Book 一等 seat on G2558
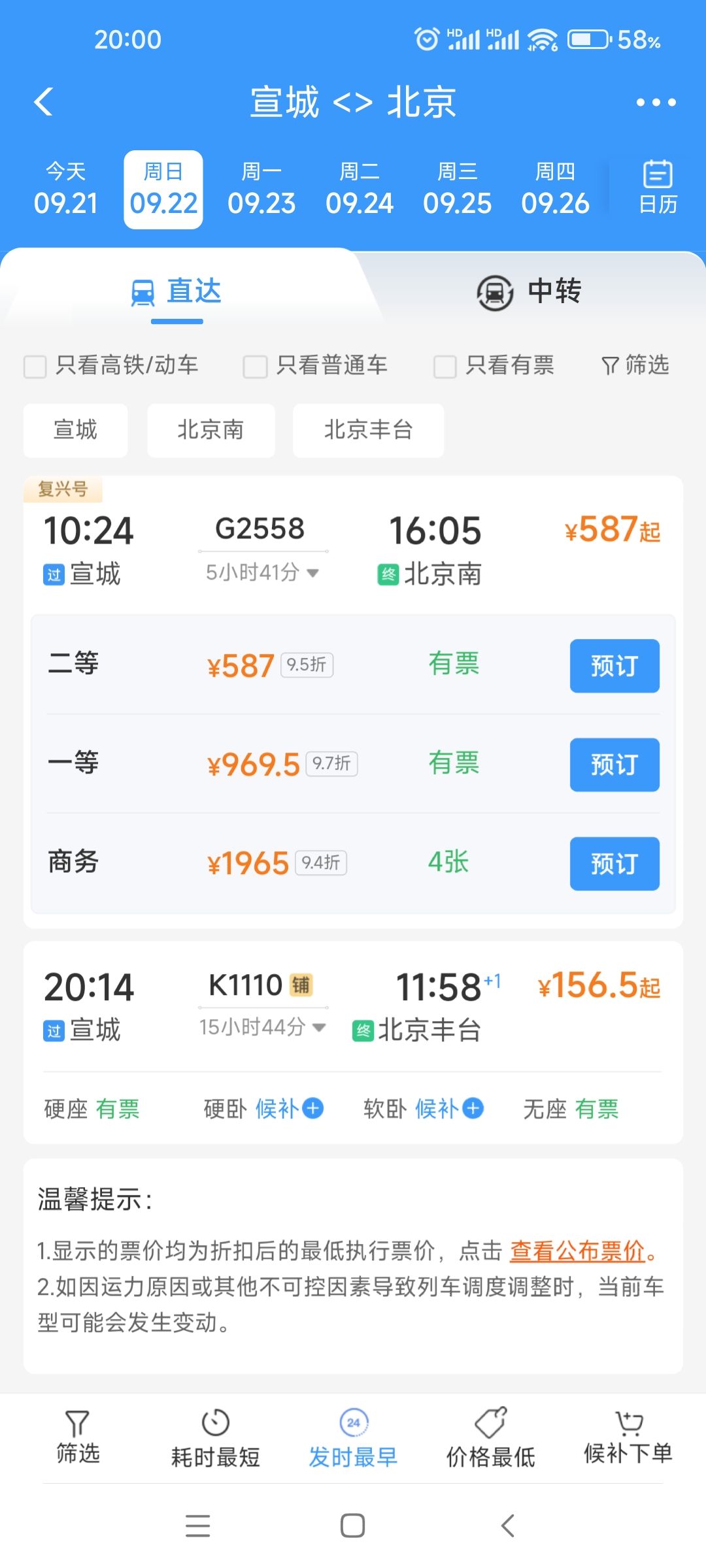706x1568 pixels. pos(614,764)
